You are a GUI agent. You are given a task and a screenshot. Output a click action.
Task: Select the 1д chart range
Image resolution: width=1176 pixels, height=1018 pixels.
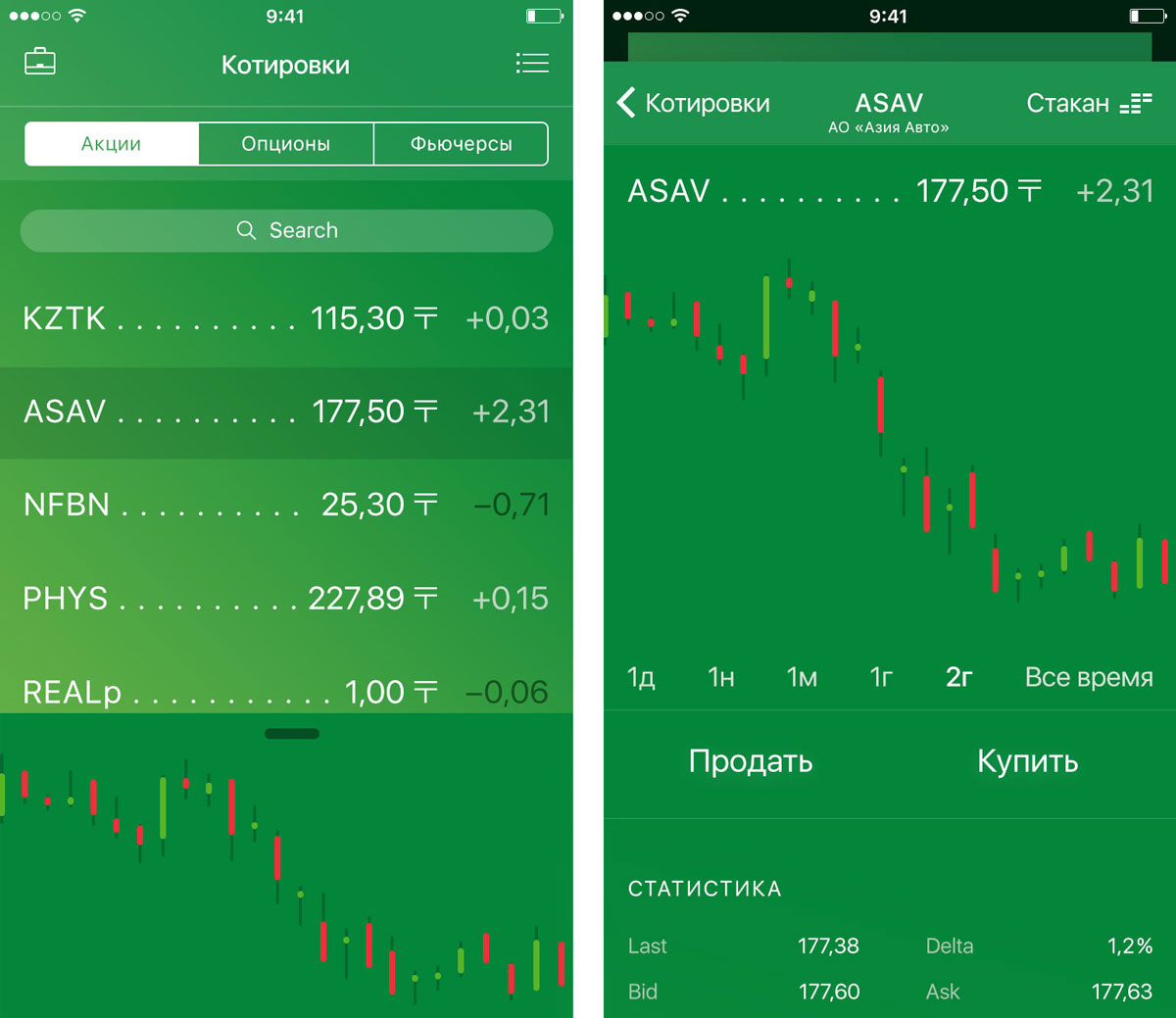[x=641, y=677]
